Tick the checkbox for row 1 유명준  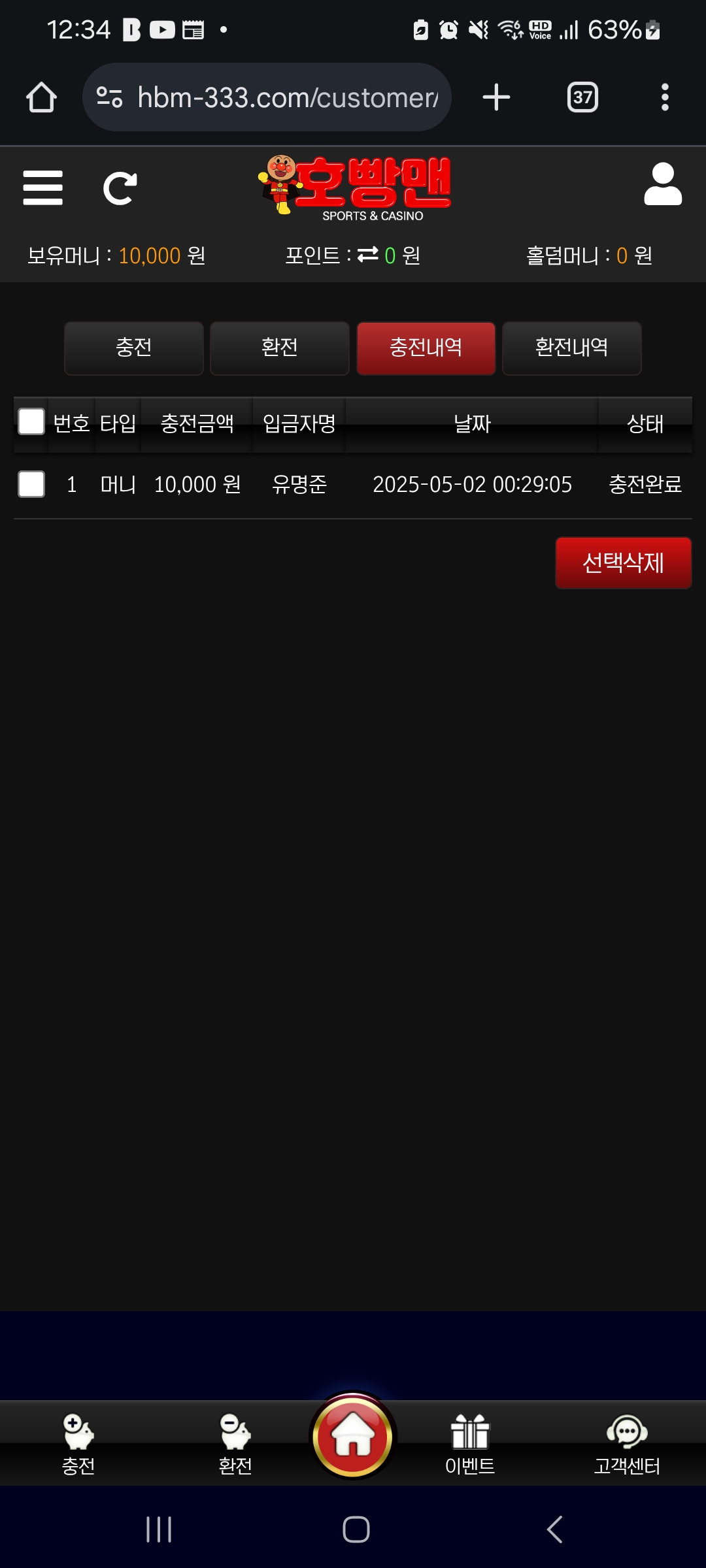[x=31, y=485]
